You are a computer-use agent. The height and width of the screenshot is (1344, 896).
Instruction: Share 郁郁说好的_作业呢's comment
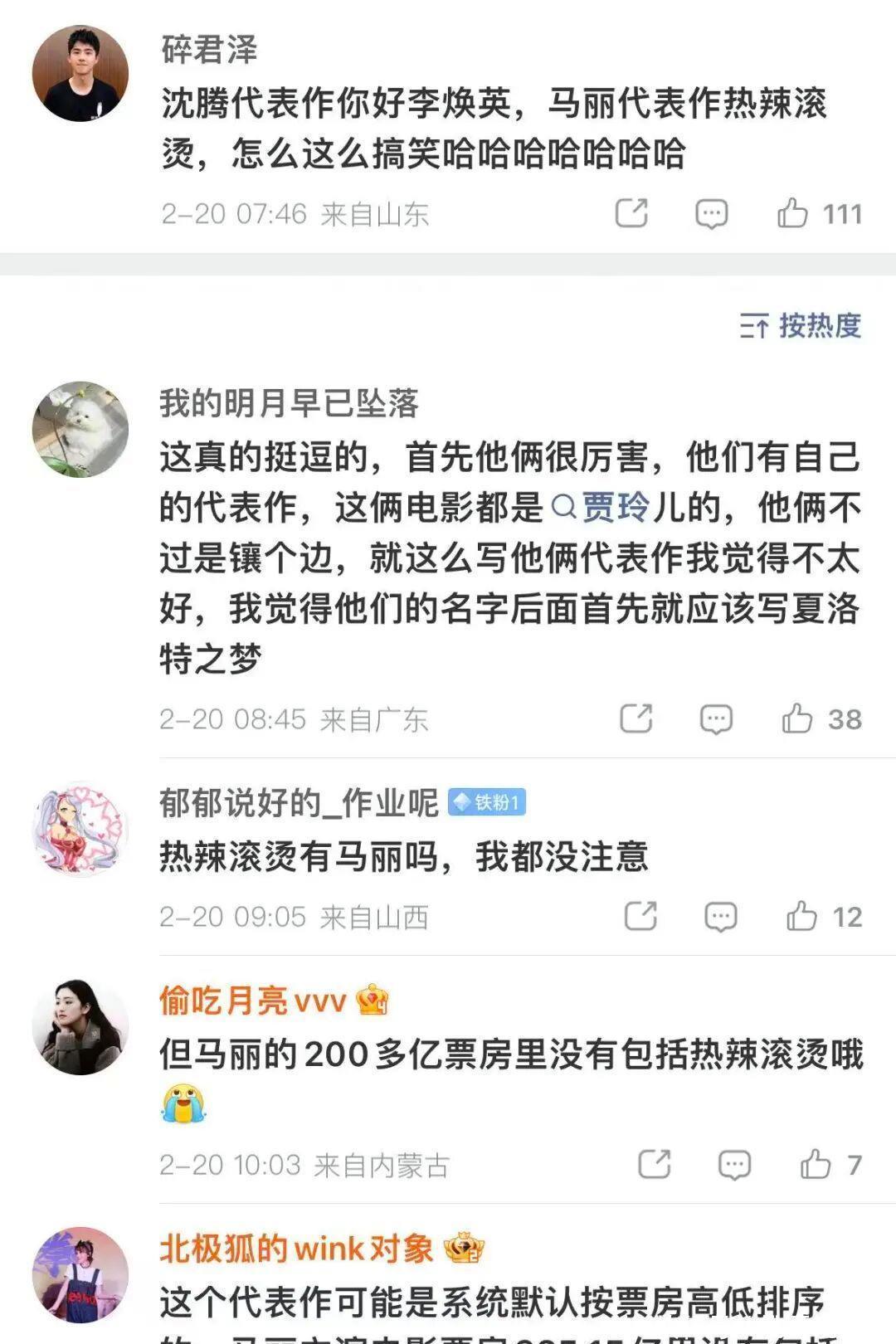(x=640, y=917)
